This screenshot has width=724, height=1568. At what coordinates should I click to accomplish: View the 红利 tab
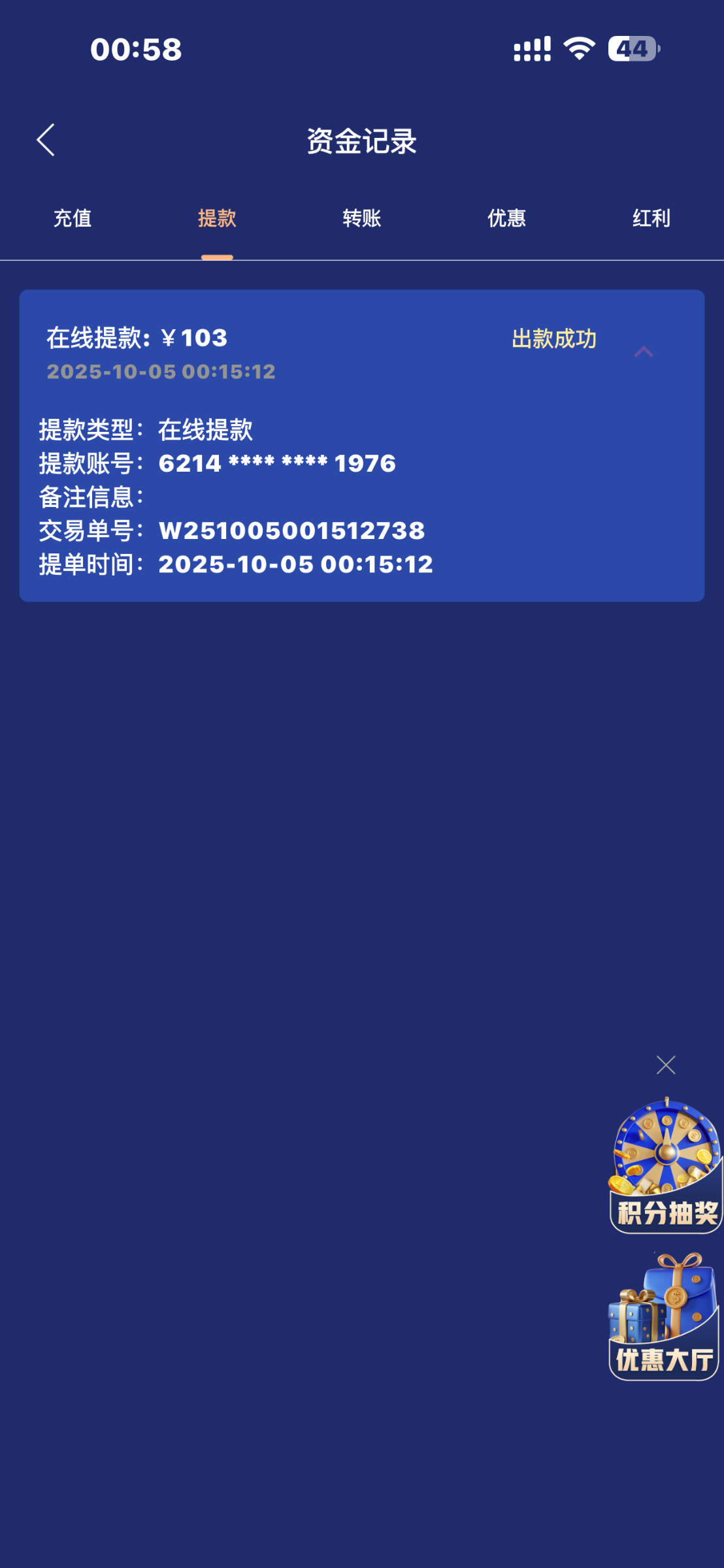coord(651,218)
